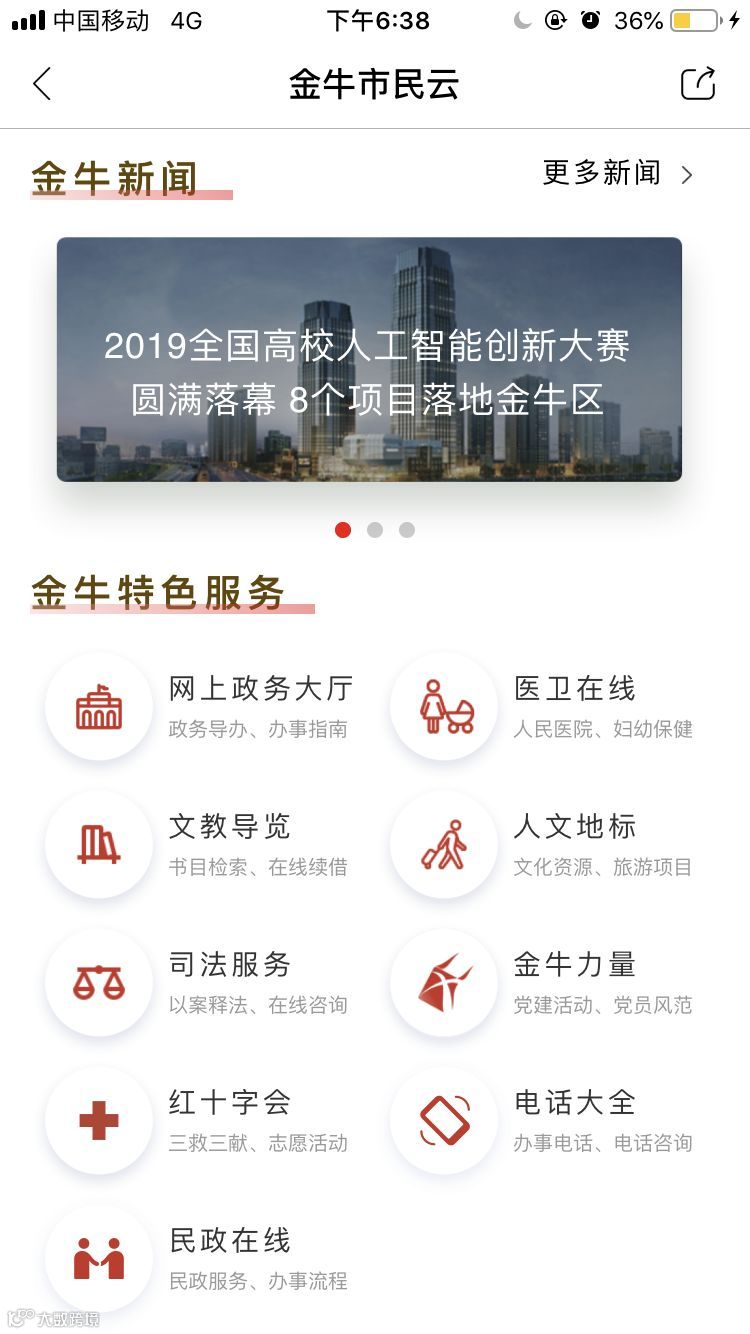
Task: Open 人文地标 cultural landmarks
Action: pos(545,845)
